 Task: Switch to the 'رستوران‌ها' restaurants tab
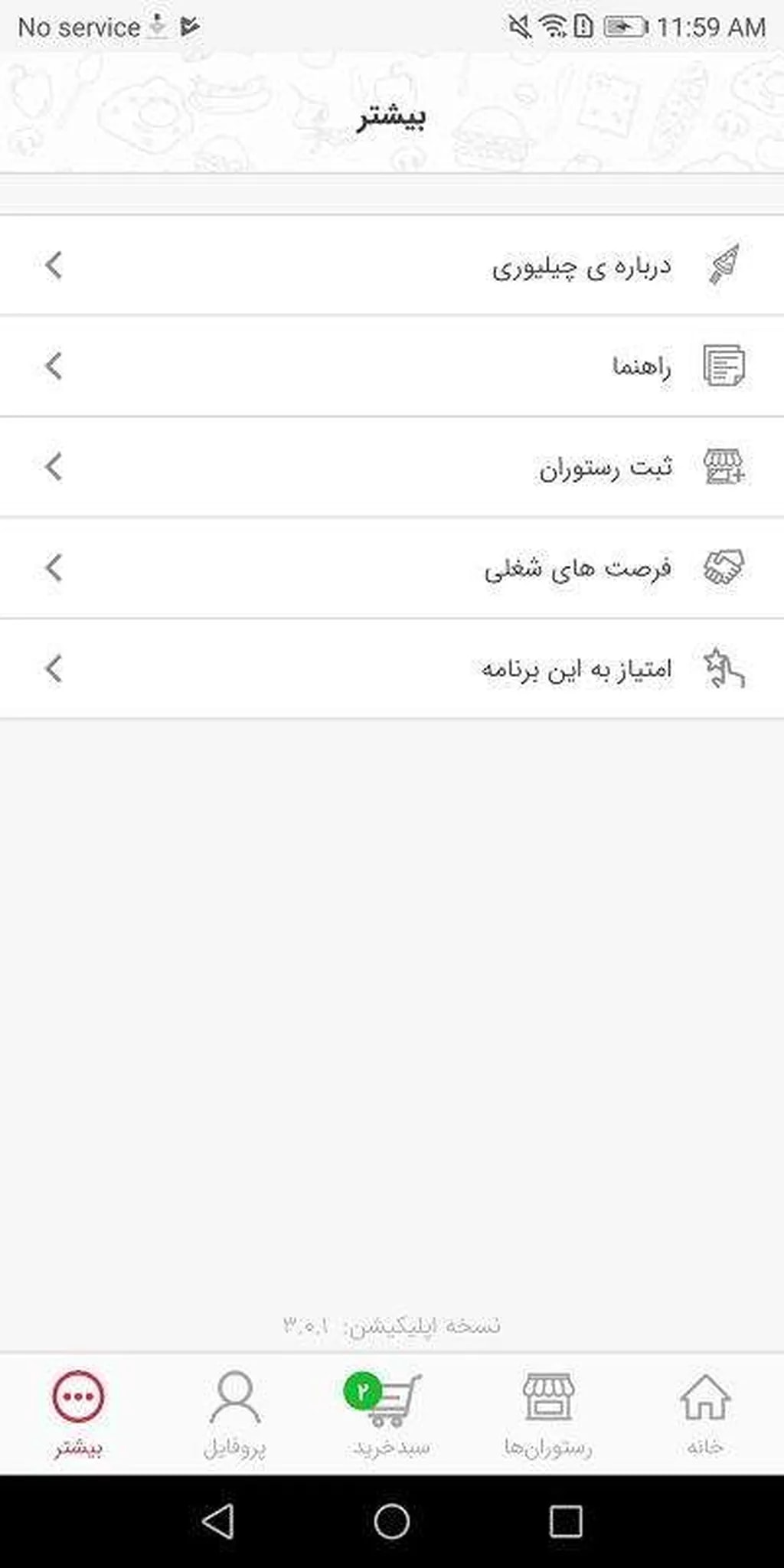coord(548,1413)
